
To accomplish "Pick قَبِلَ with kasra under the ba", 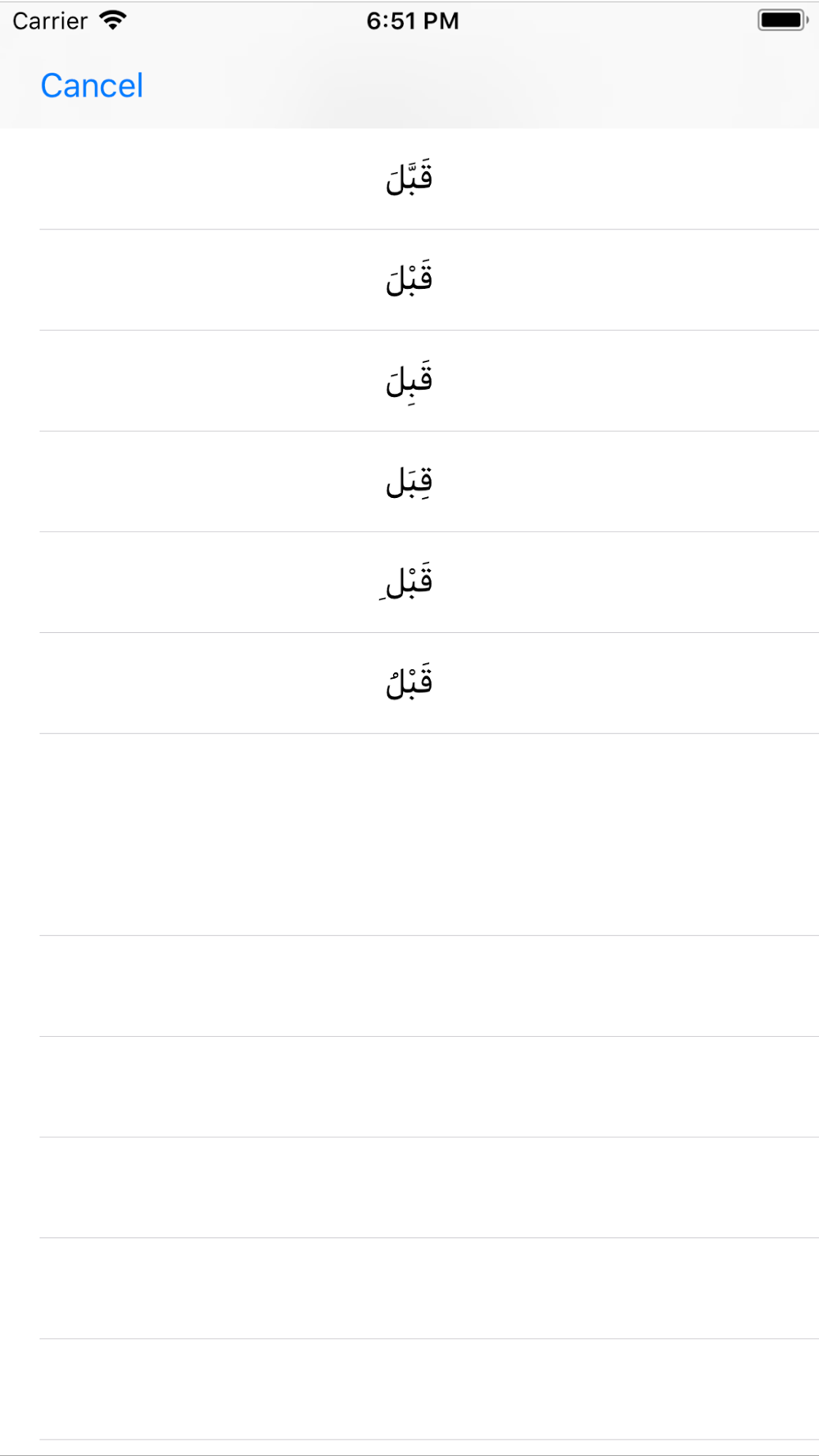I will pos(409,381).
